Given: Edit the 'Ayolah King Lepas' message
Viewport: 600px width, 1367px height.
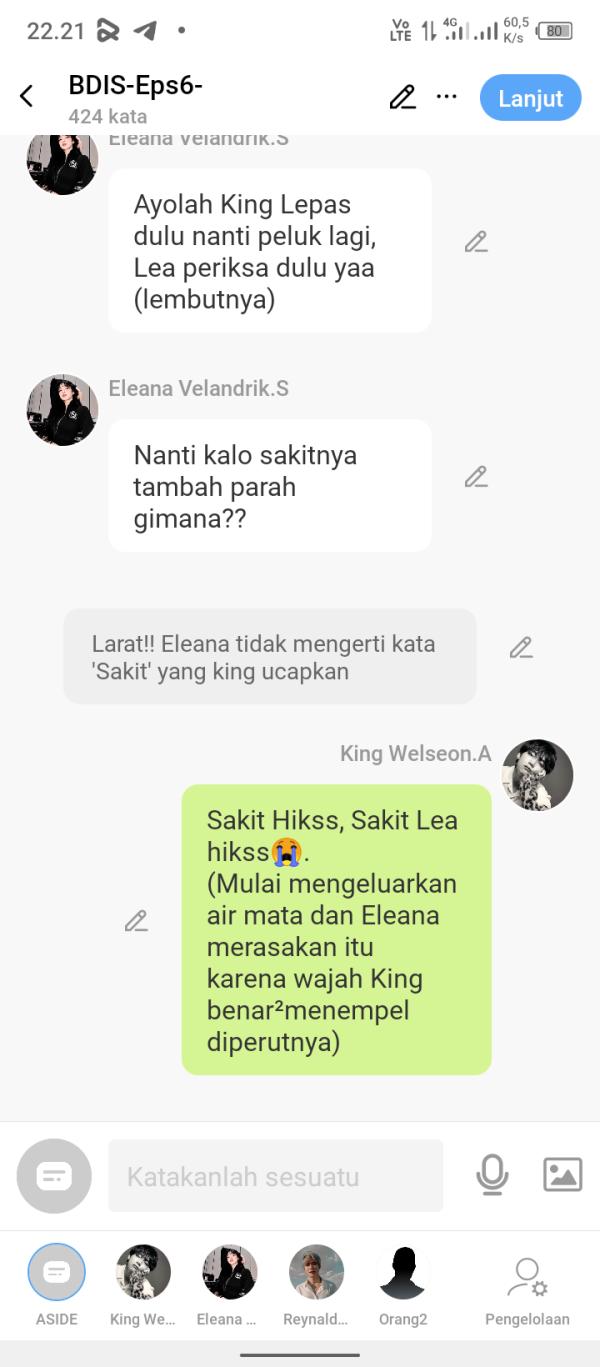Looking at the screenshot, I should click(476, 242).
